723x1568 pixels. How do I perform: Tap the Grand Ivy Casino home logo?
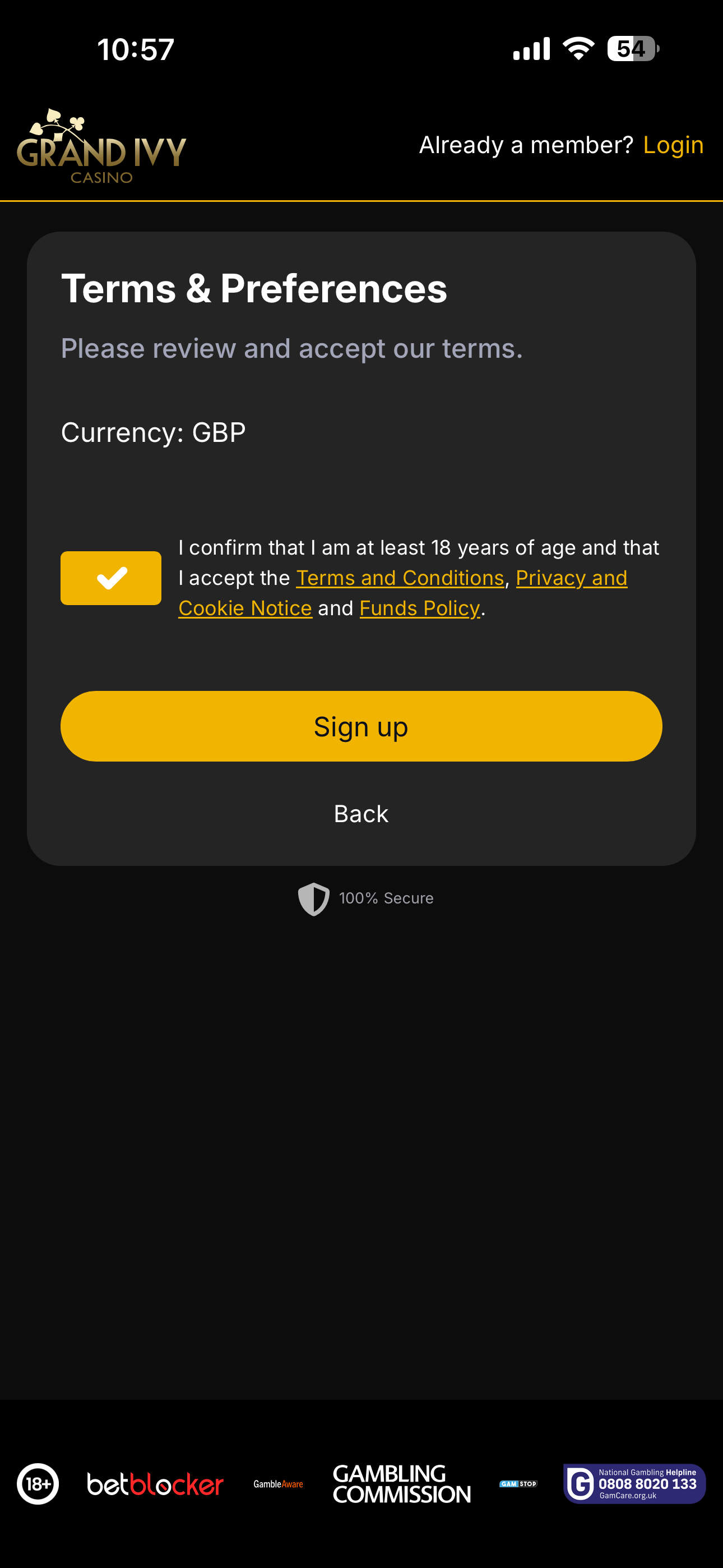coord(101,147)
